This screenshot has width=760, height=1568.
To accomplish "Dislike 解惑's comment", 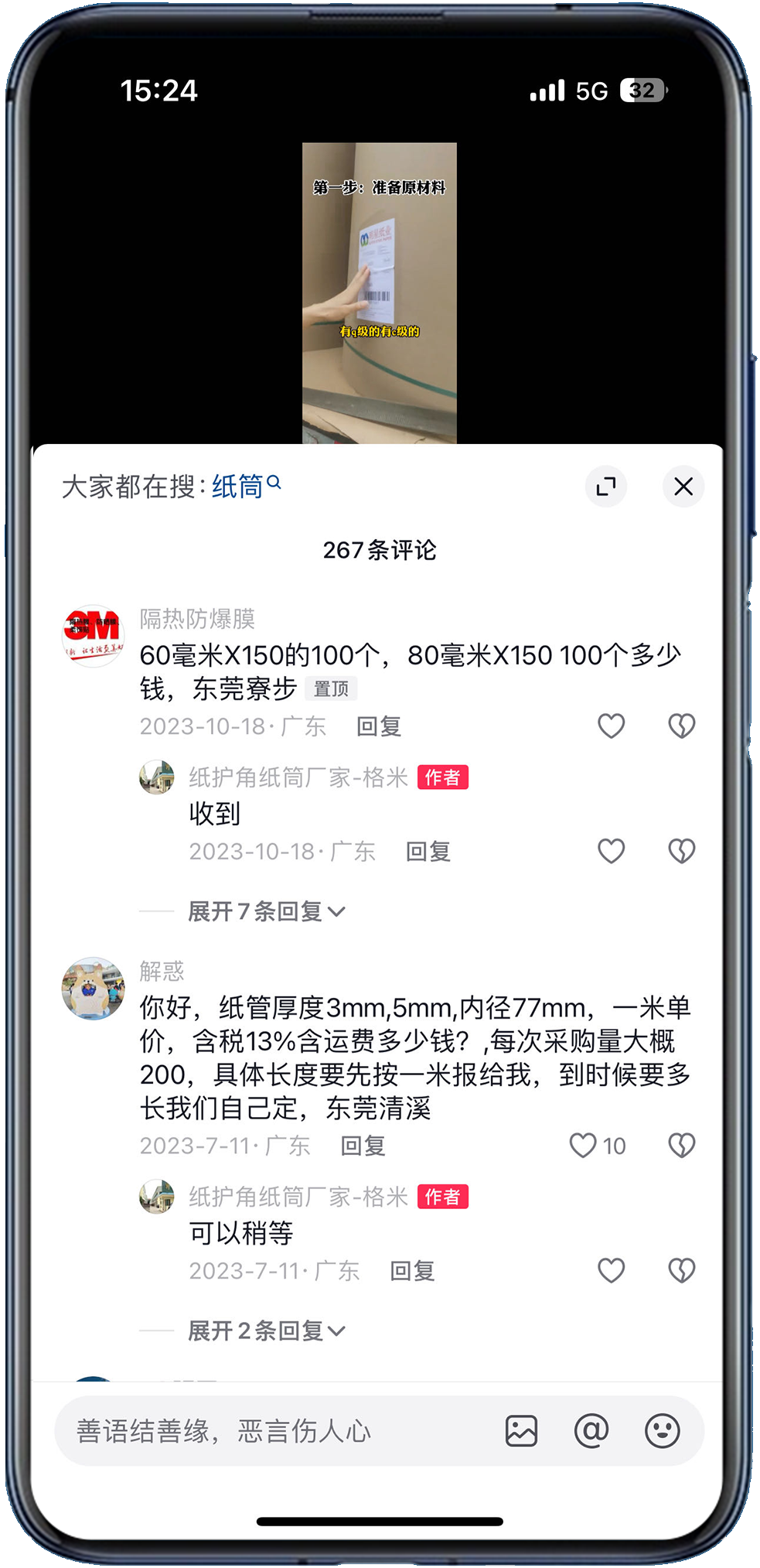I will 681,1145.
